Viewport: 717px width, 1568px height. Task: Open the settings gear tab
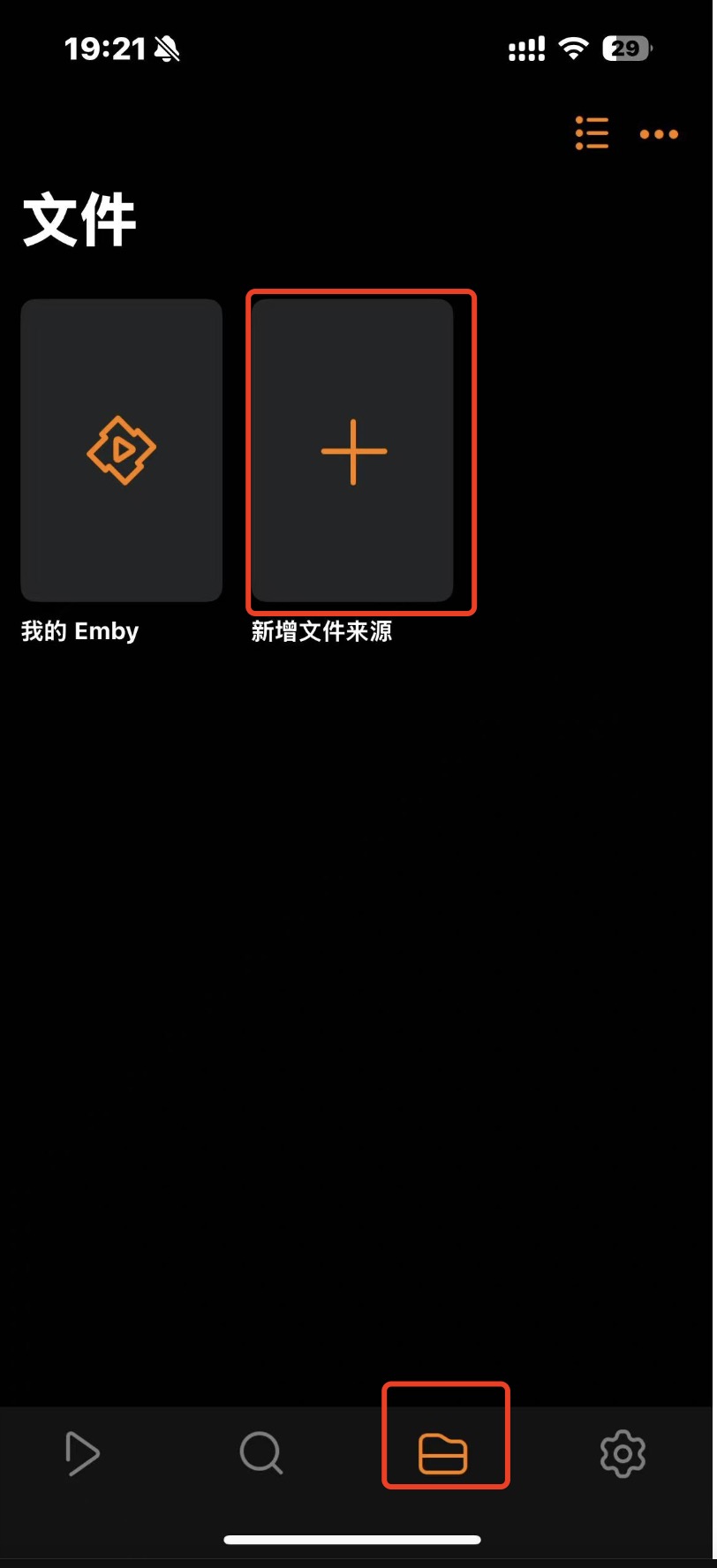(x=623, y=1453)
